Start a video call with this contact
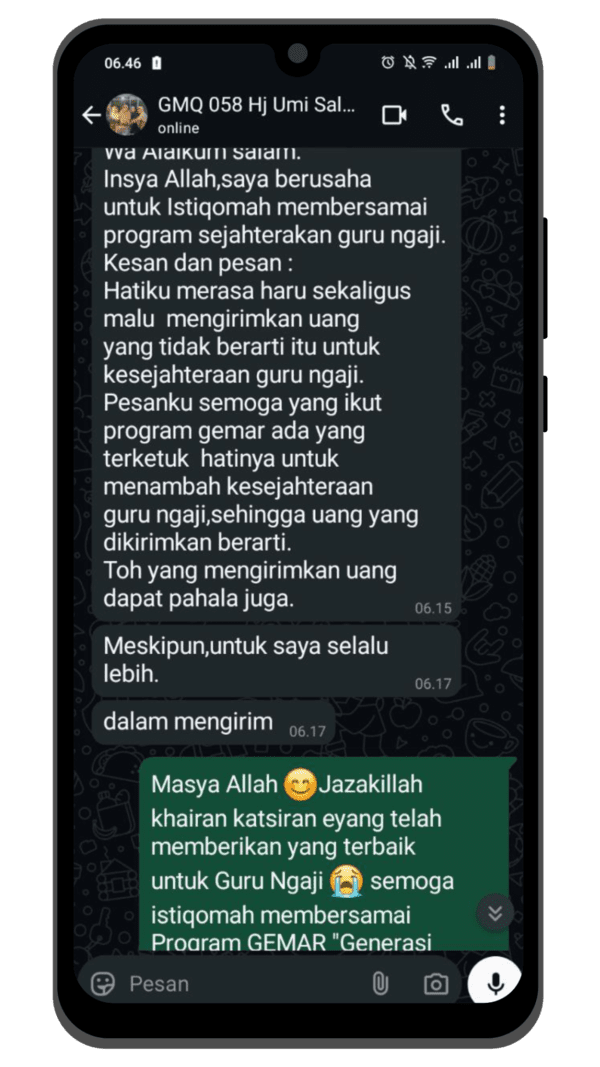Viewport: 600px width, 1067px height. [x=395, y=115]
